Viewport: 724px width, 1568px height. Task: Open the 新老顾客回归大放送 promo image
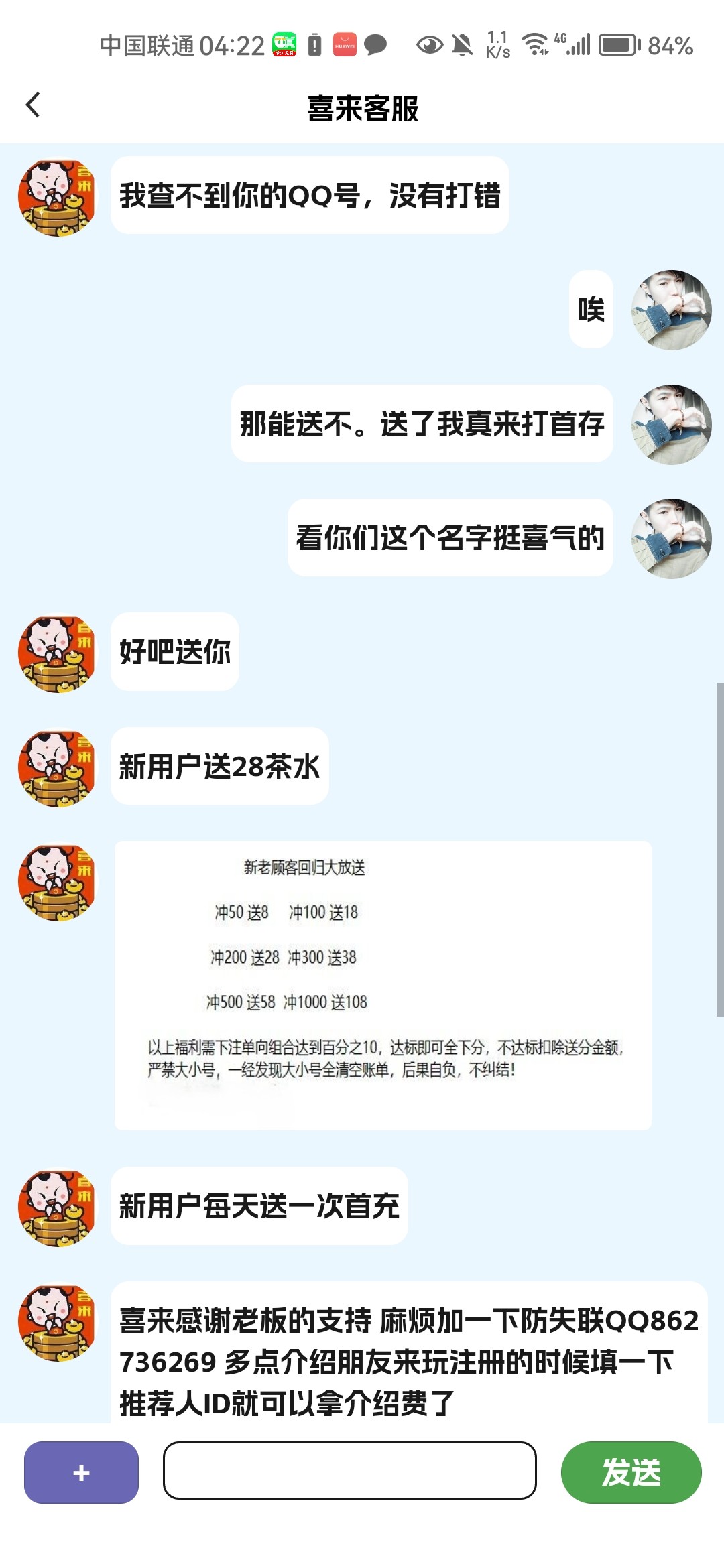click(383, 985)
